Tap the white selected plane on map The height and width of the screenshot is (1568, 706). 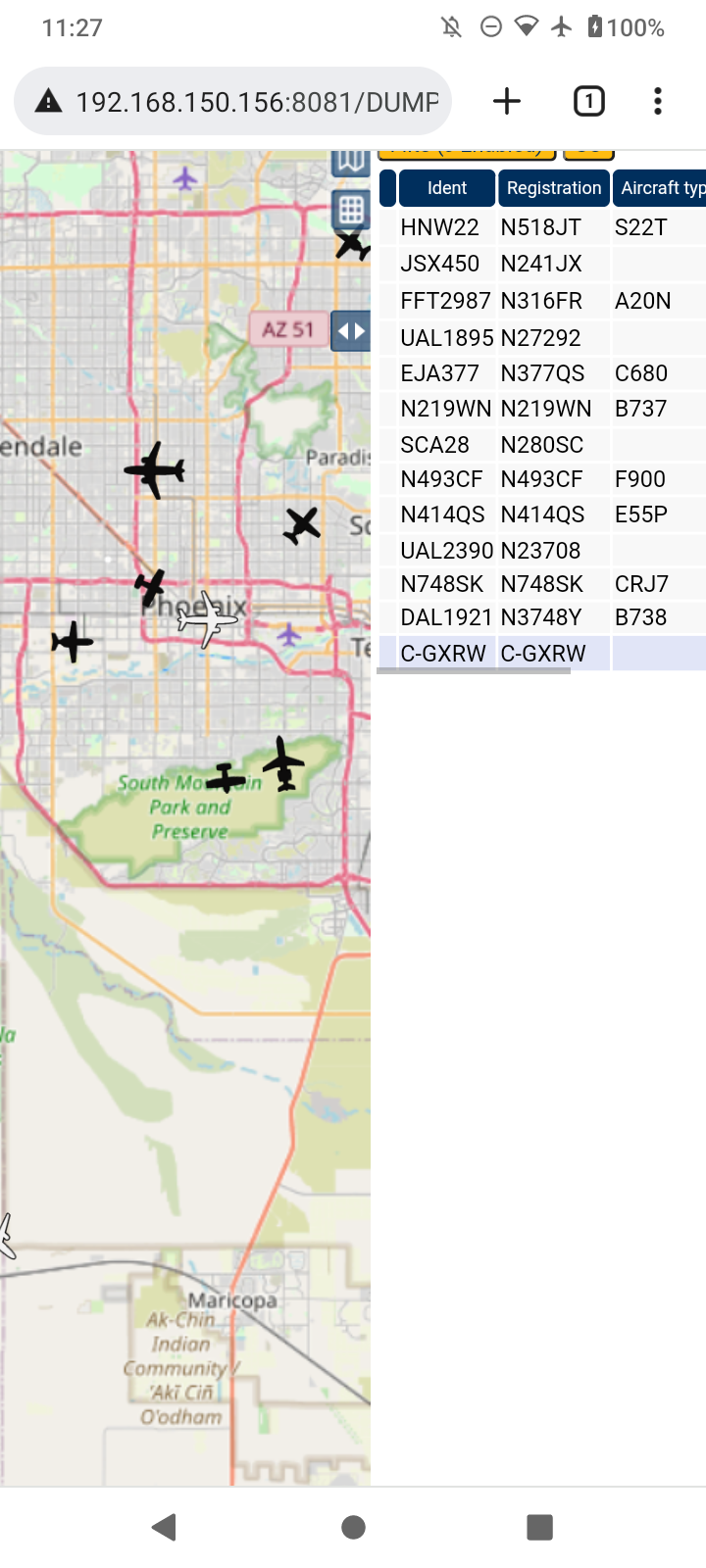207,618
